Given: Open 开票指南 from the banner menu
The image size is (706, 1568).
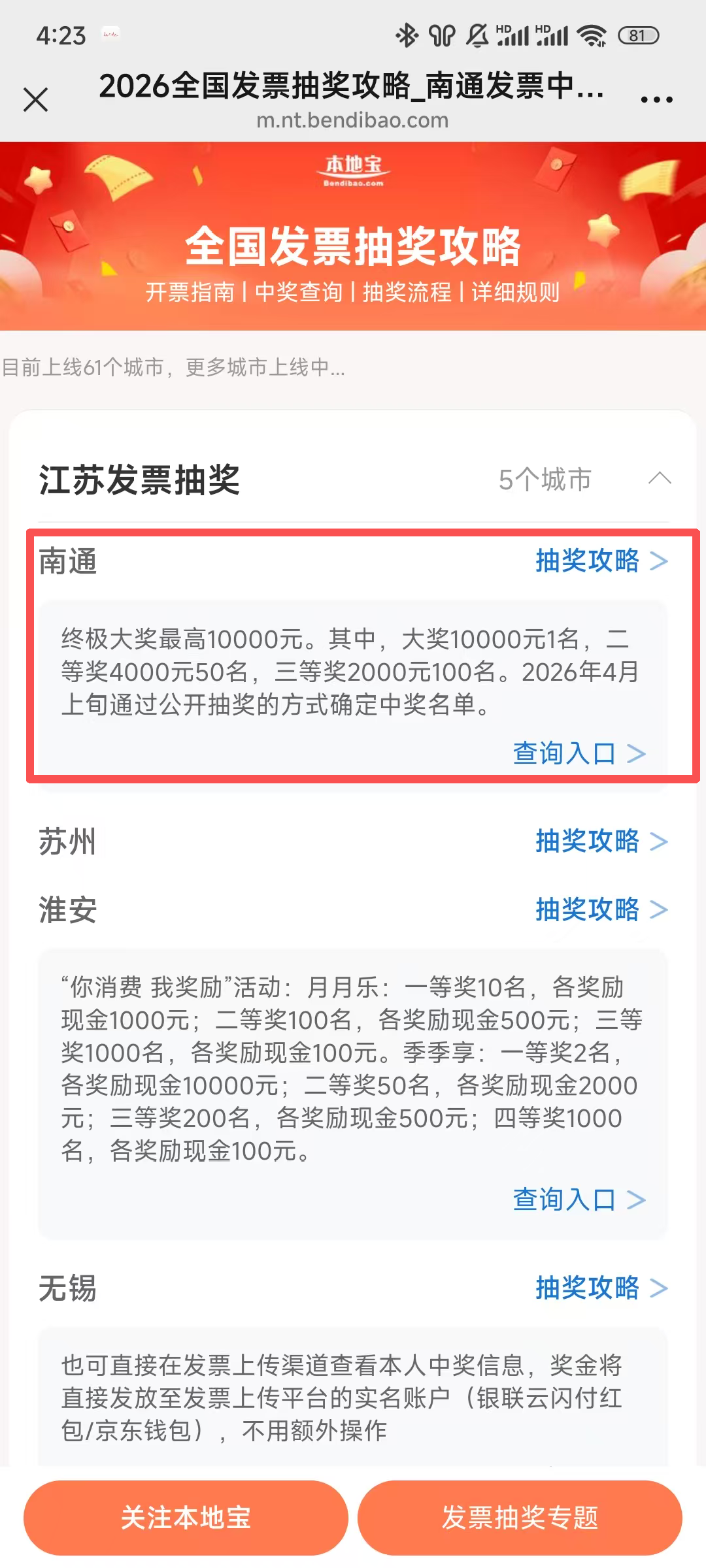Looking at the screenshot, I should point(192,293).
